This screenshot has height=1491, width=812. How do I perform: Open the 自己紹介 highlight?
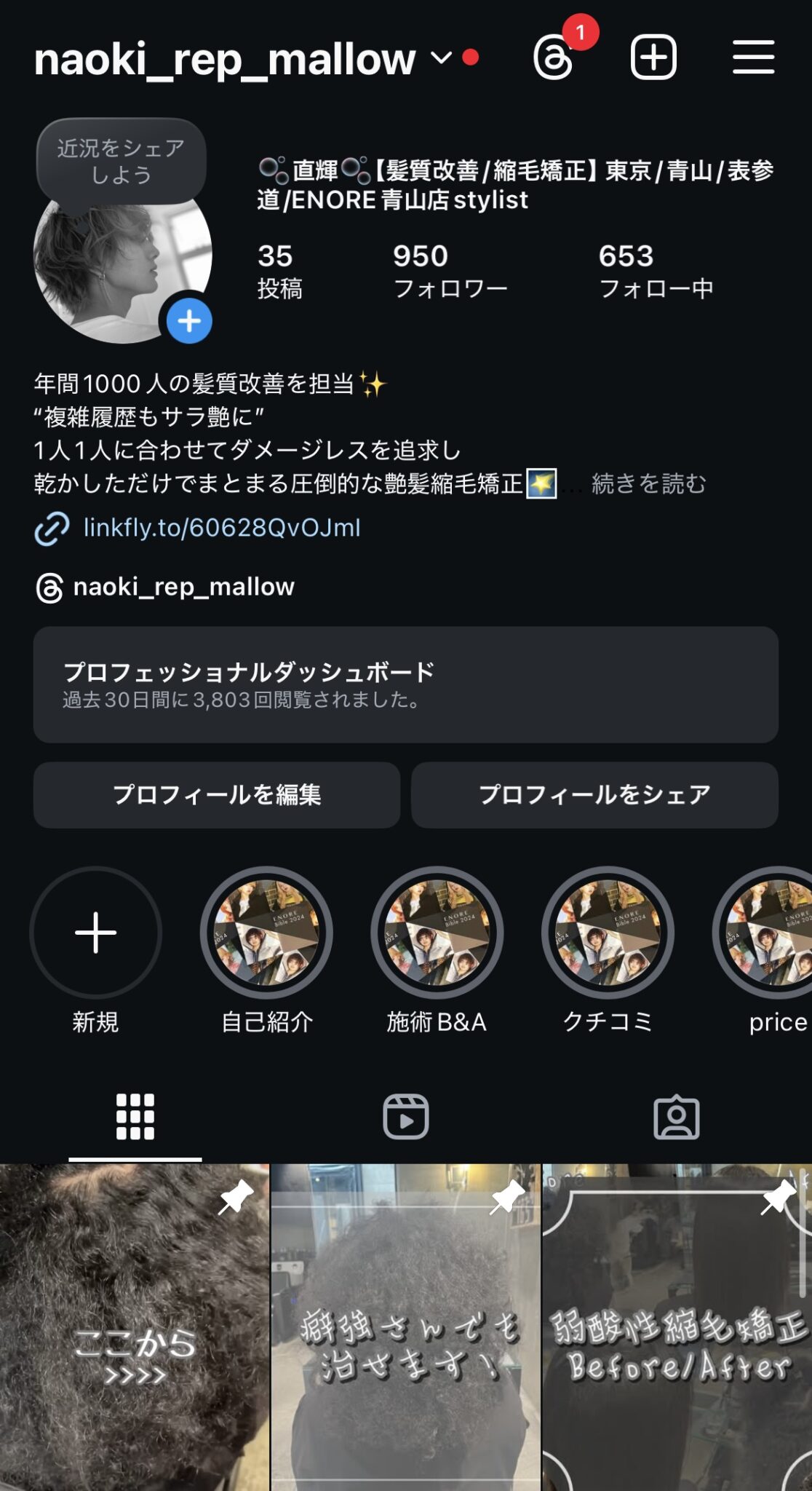[x=266, y=933]
